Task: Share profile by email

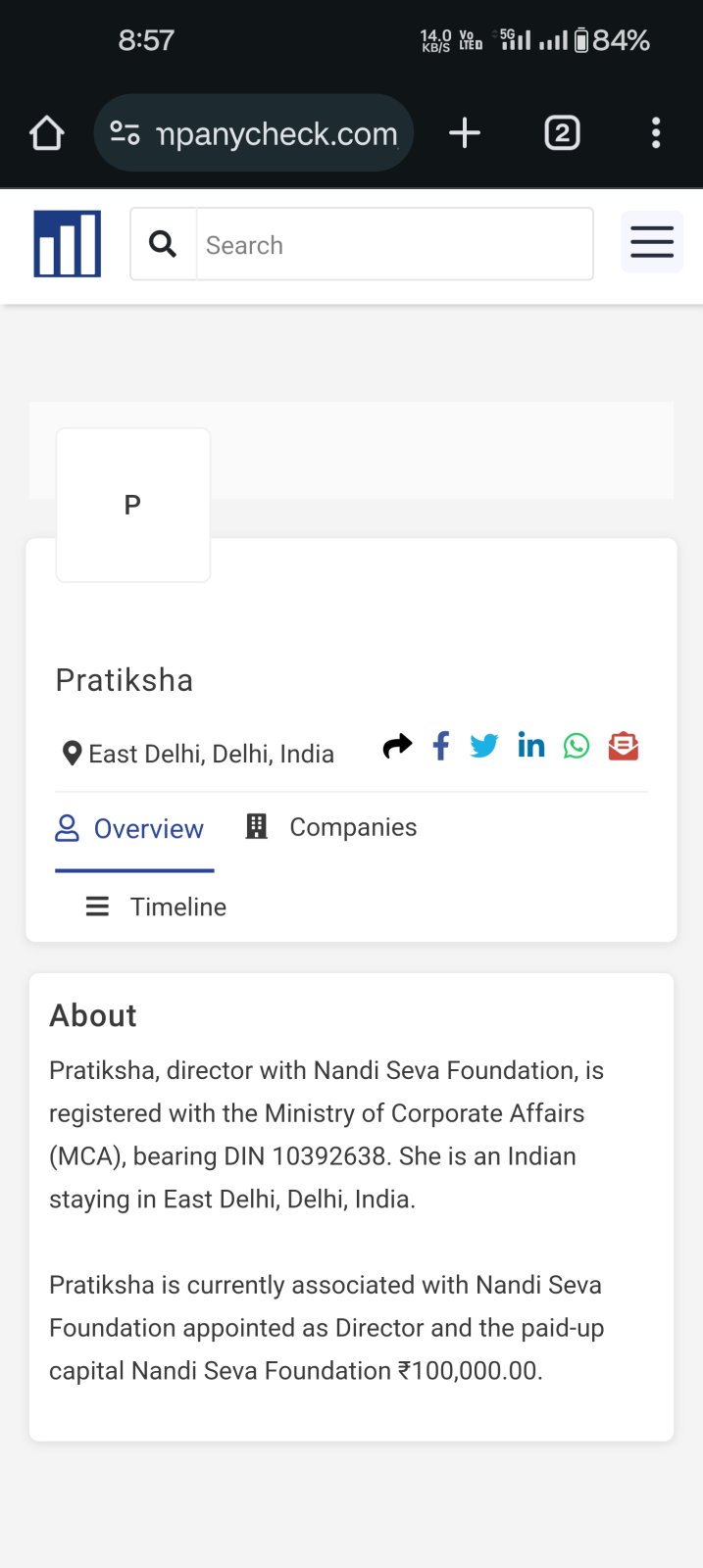Action: (x=624, y=747)
